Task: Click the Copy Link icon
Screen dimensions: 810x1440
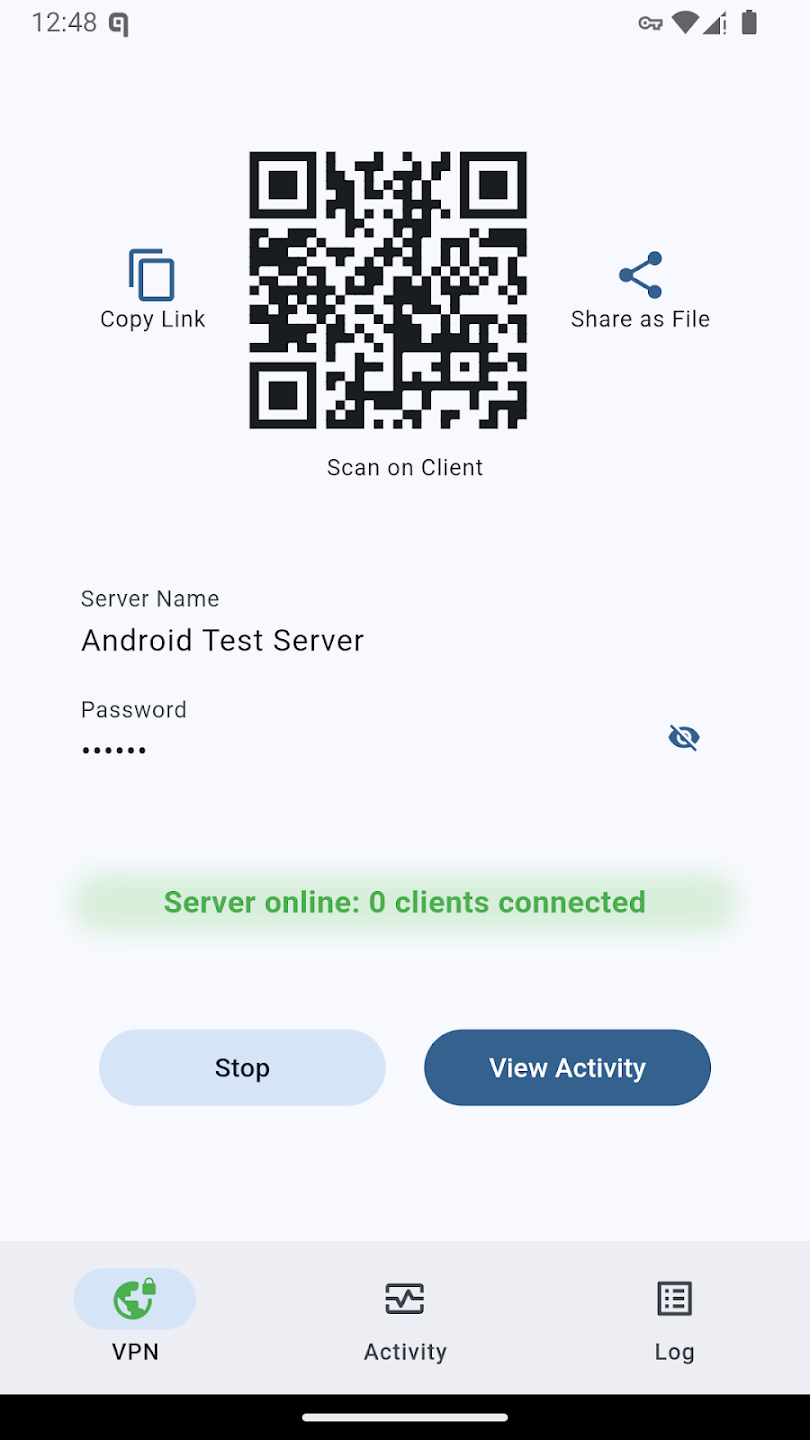Action: [151, 273]
